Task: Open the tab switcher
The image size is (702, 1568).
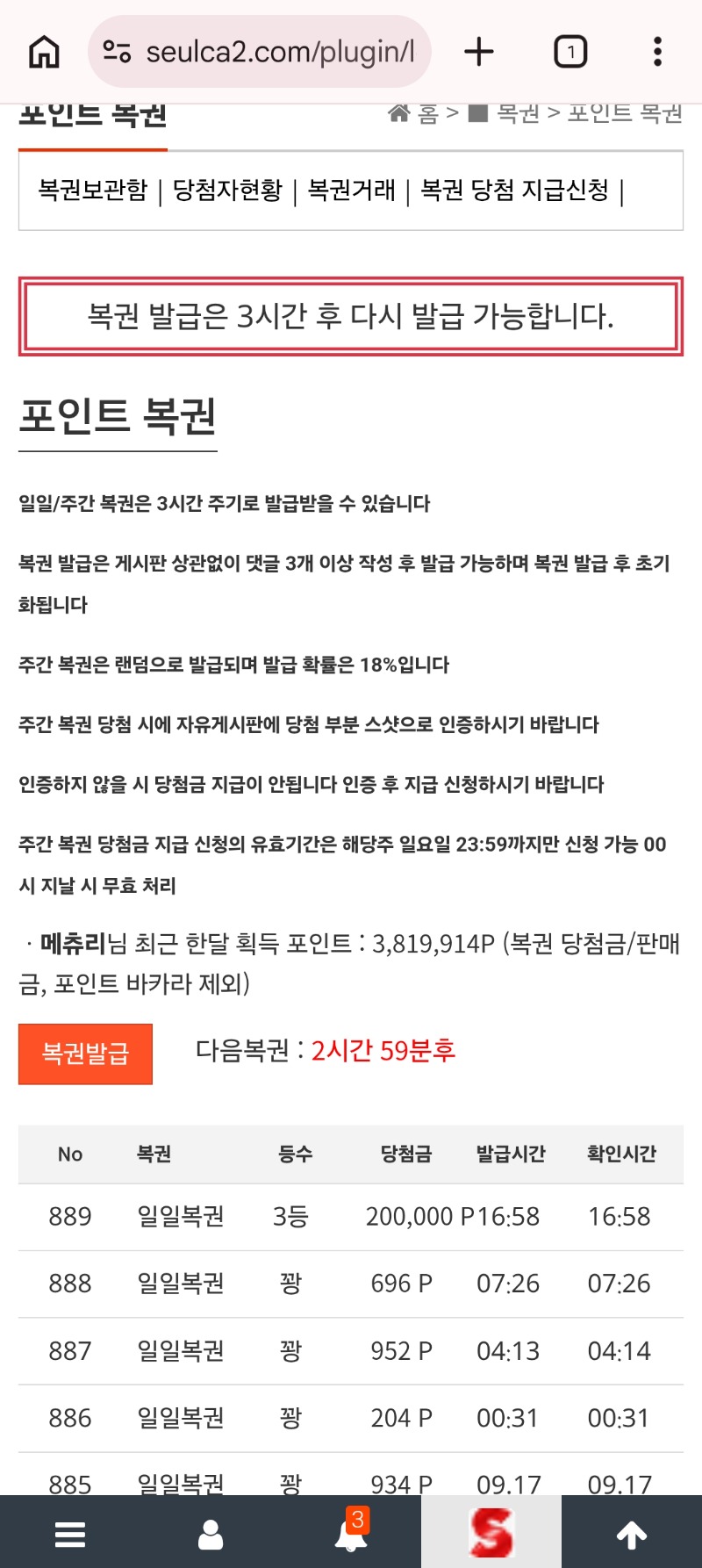Action: click(570, 52)
